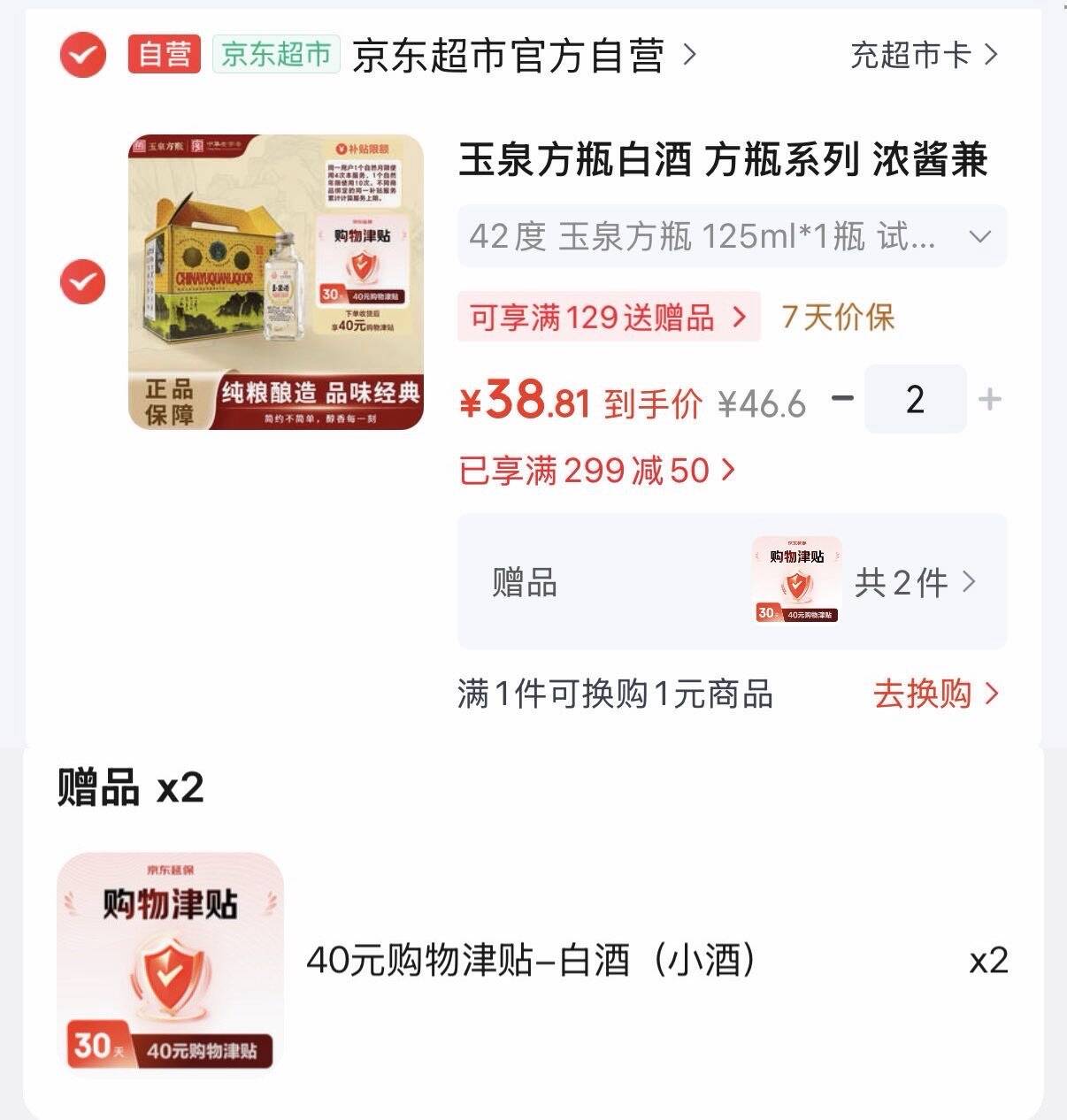This screenshot has width=1067, height=1120.
Task: Open the 赠品 共2件 row
Action: pyautogui.click(x=732, y=581)
